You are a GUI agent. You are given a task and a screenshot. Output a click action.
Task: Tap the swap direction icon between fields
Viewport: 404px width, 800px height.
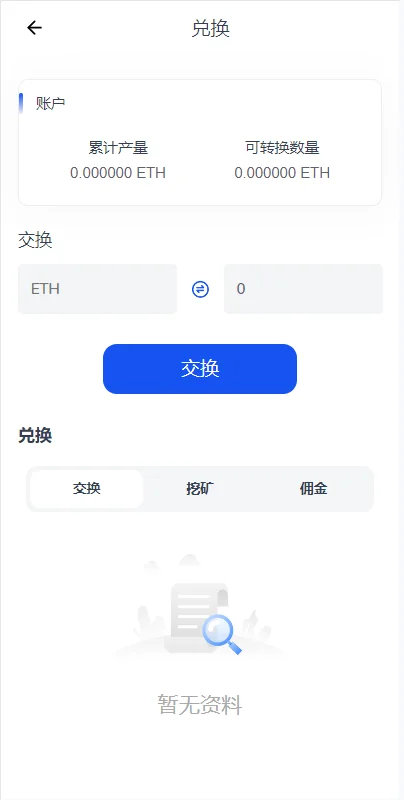pyautogui.click(x=200, y=289)
